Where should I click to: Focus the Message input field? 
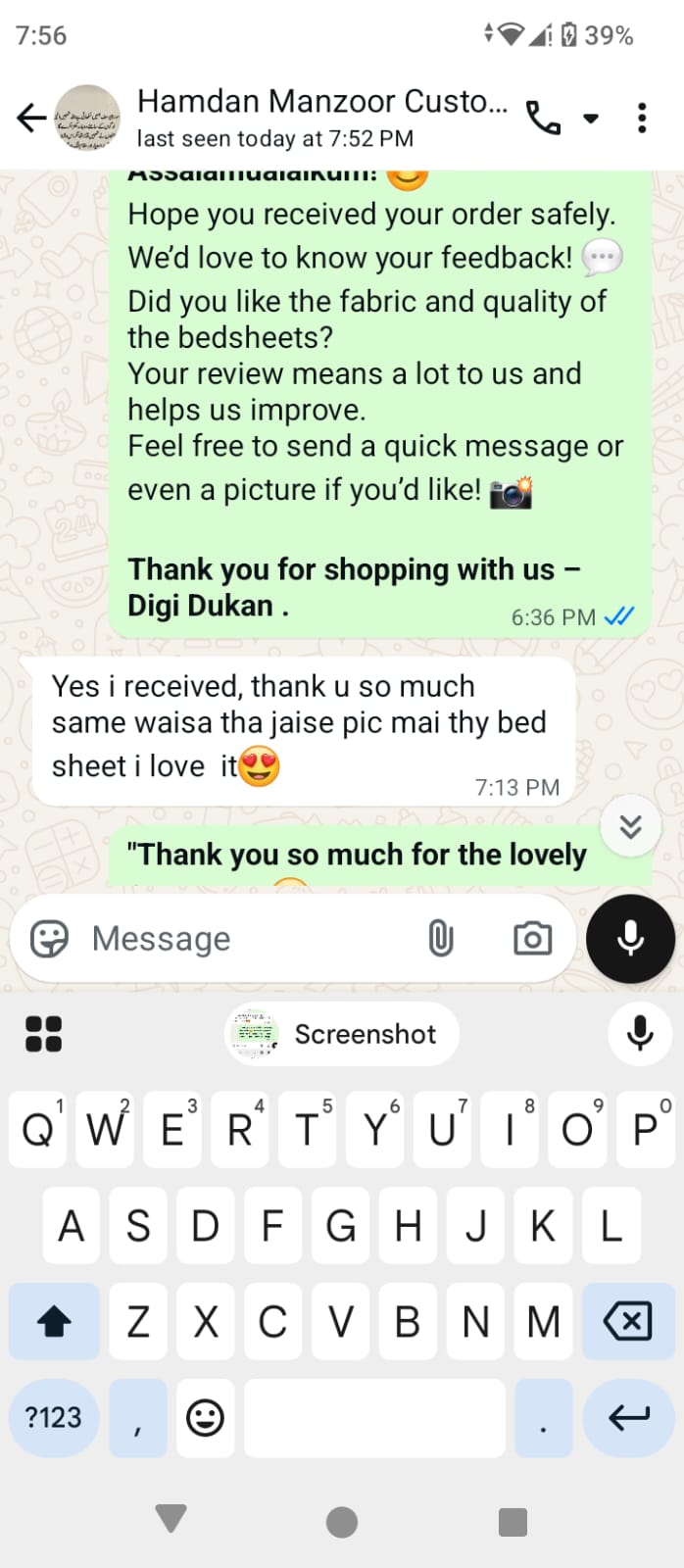(x=245, y=939)
